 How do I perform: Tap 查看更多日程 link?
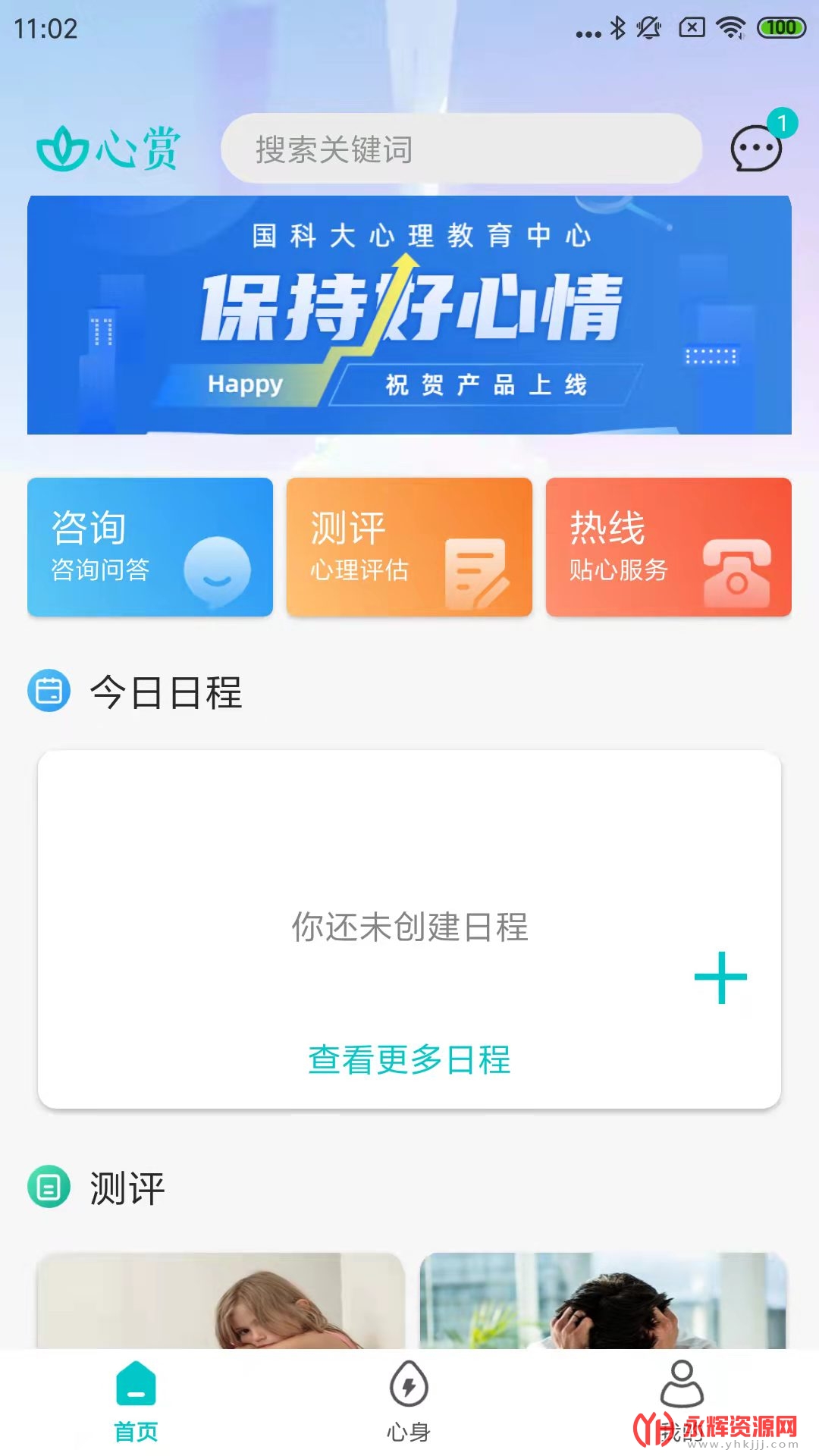(409, 1059)
